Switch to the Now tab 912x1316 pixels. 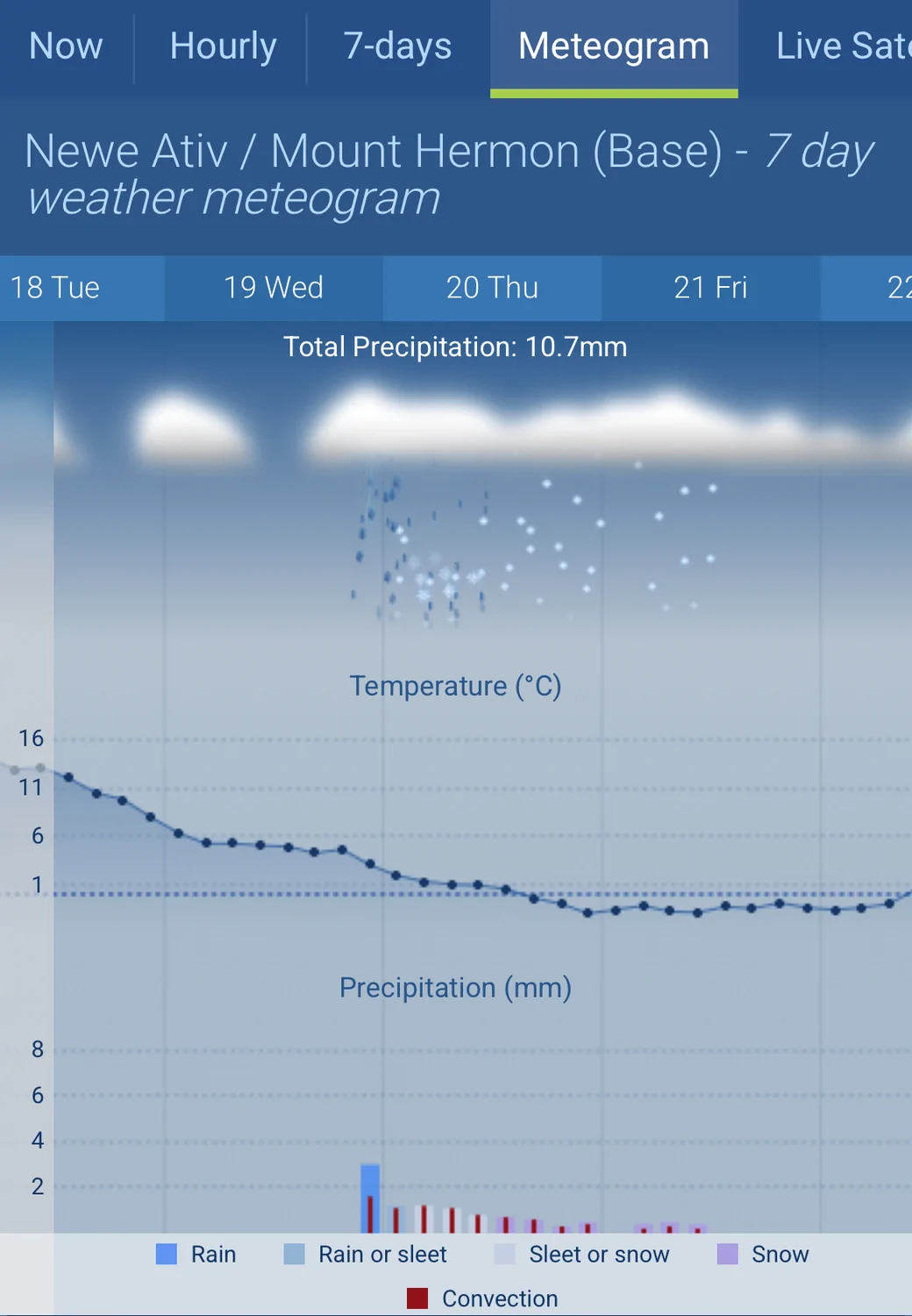coord(66,46)
